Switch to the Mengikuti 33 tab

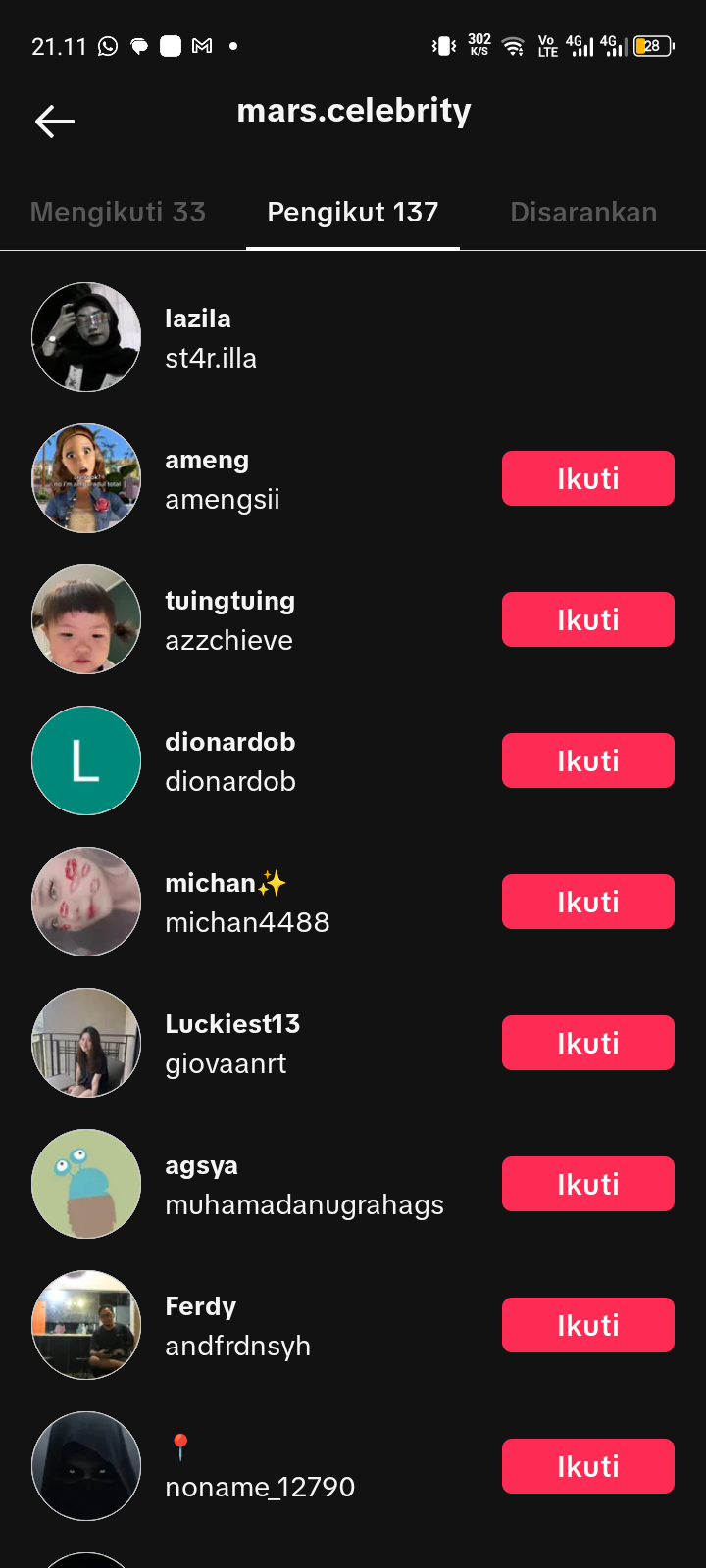118,212
